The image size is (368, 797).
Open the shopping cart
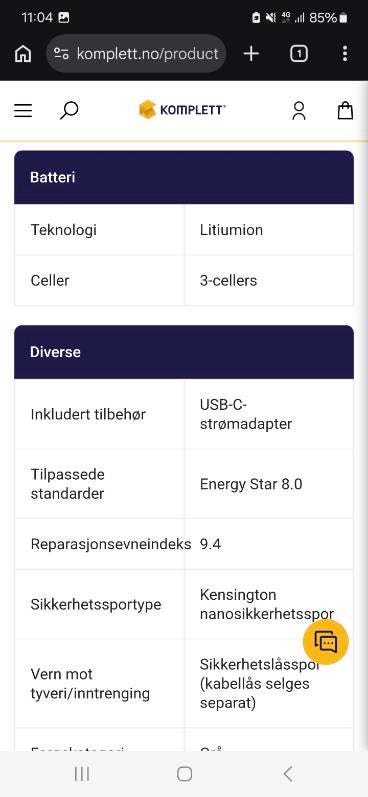coord(345,110)
